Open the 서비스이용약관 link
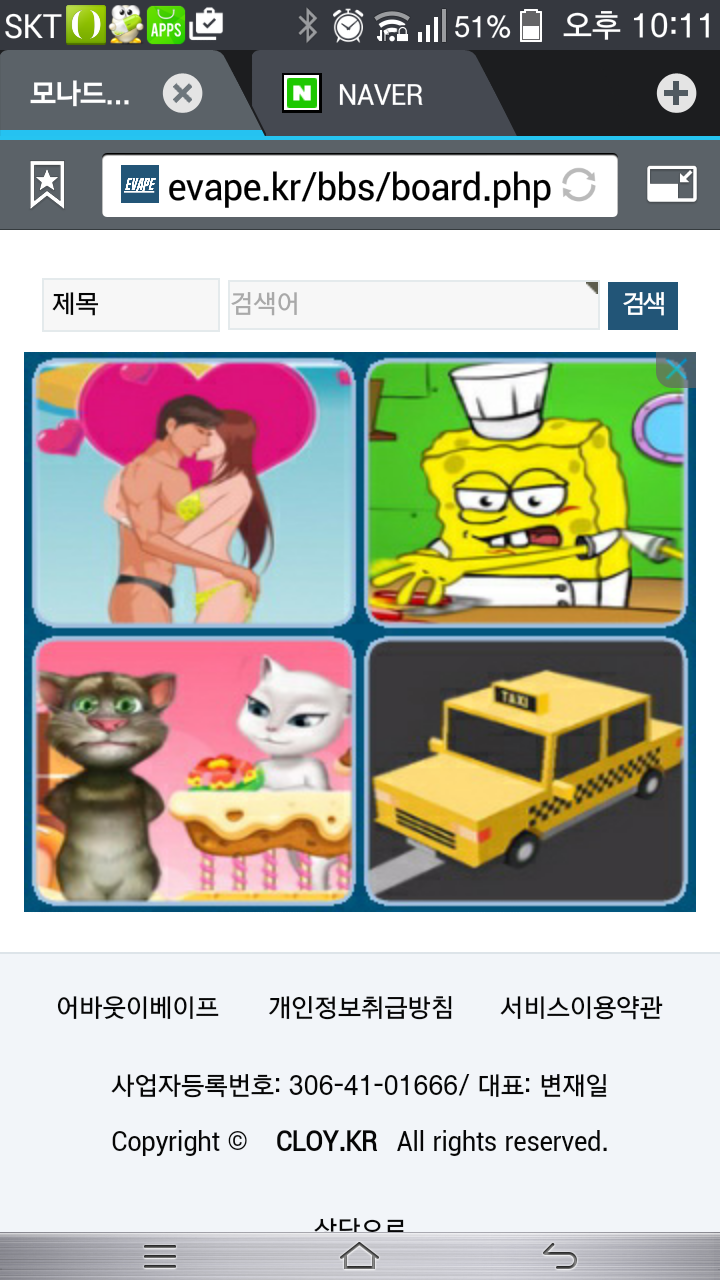This screenshot has width=720, height=1280. (x=581, y=1007)
